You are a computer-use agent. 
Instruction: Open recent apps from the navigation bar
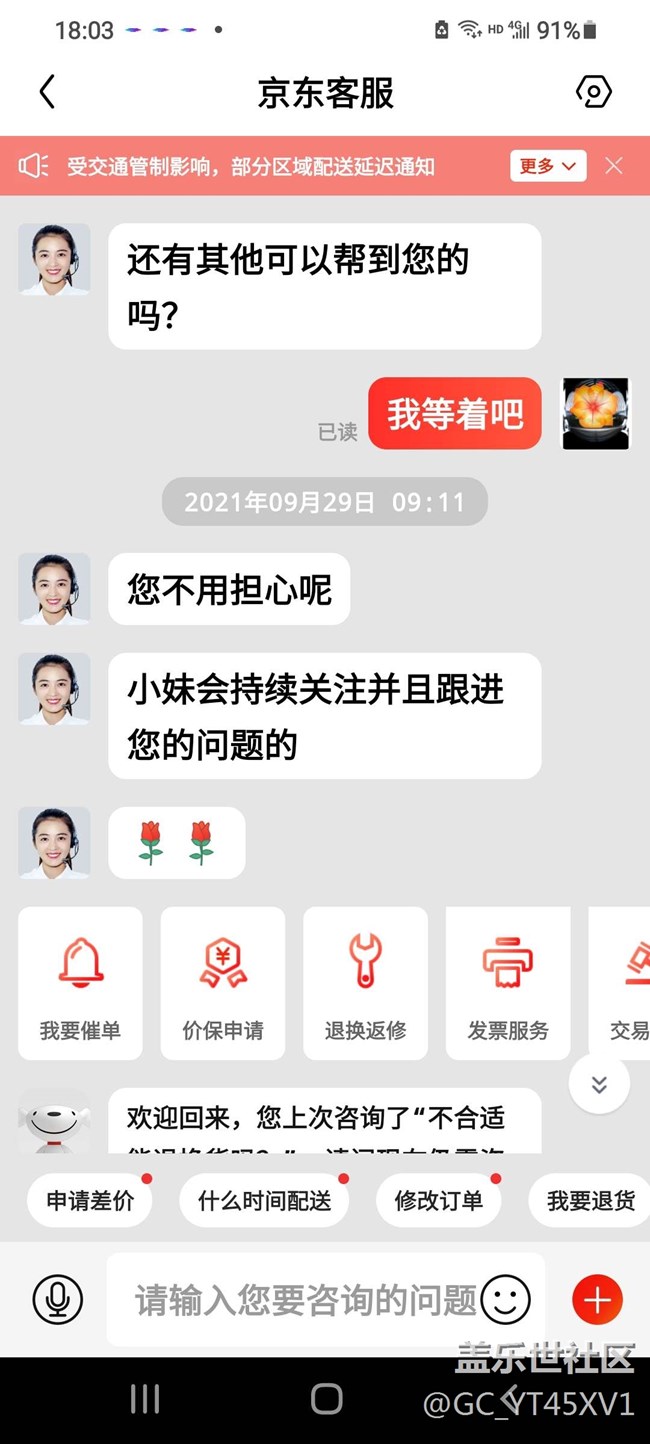click(x=145, y=1399)
